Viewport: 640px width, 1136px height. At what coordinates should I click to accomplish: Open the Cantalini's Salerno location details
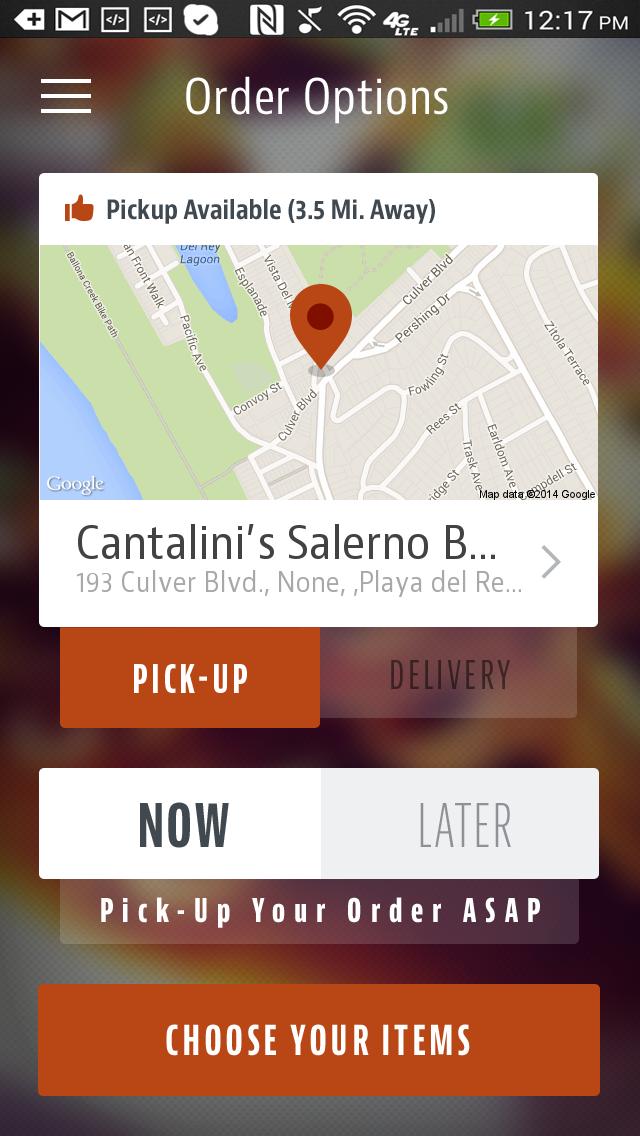[318, 562]
